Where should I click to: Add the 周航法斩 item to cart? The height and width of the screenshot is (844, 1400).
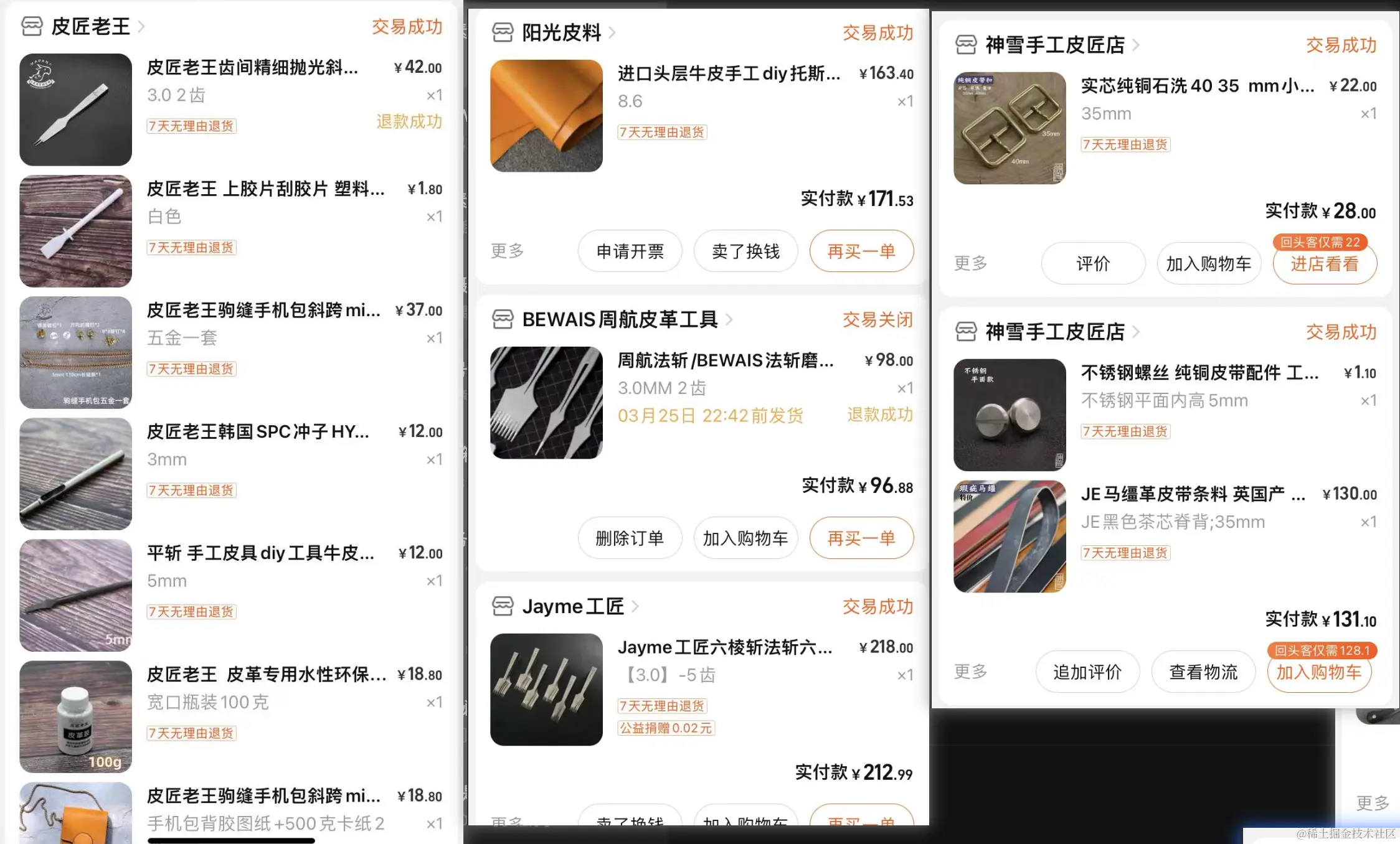point(745,538)
